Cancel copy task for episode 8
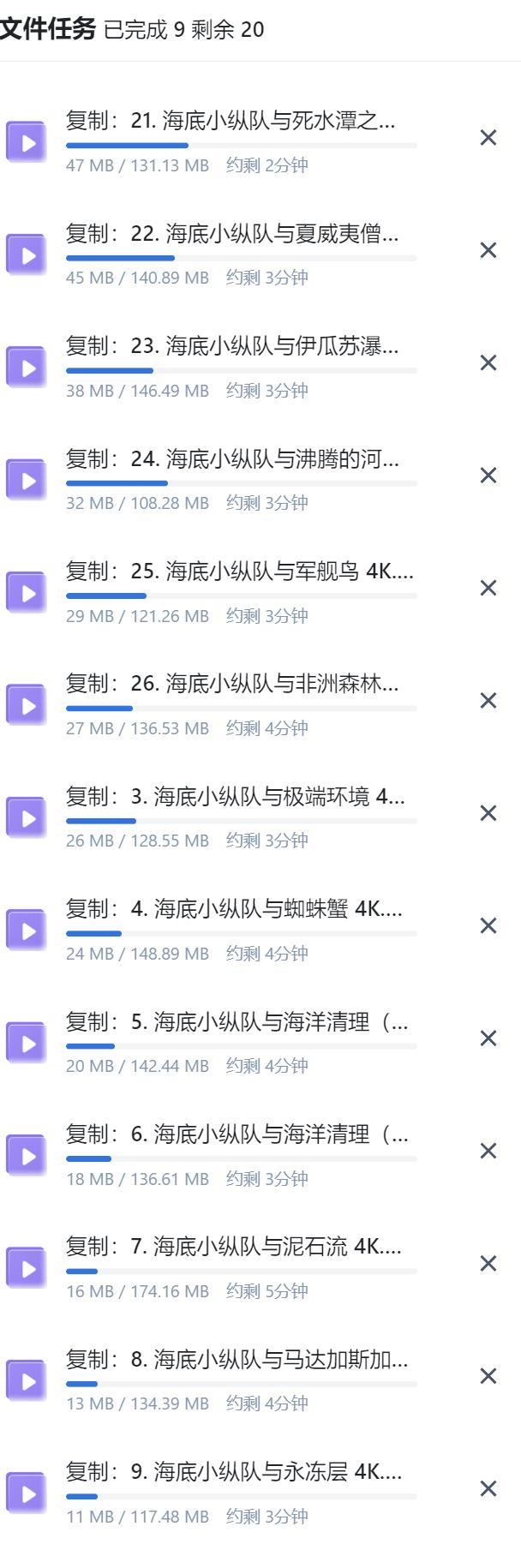This screenshot has height=1568, width=521. pos(488,1376)
